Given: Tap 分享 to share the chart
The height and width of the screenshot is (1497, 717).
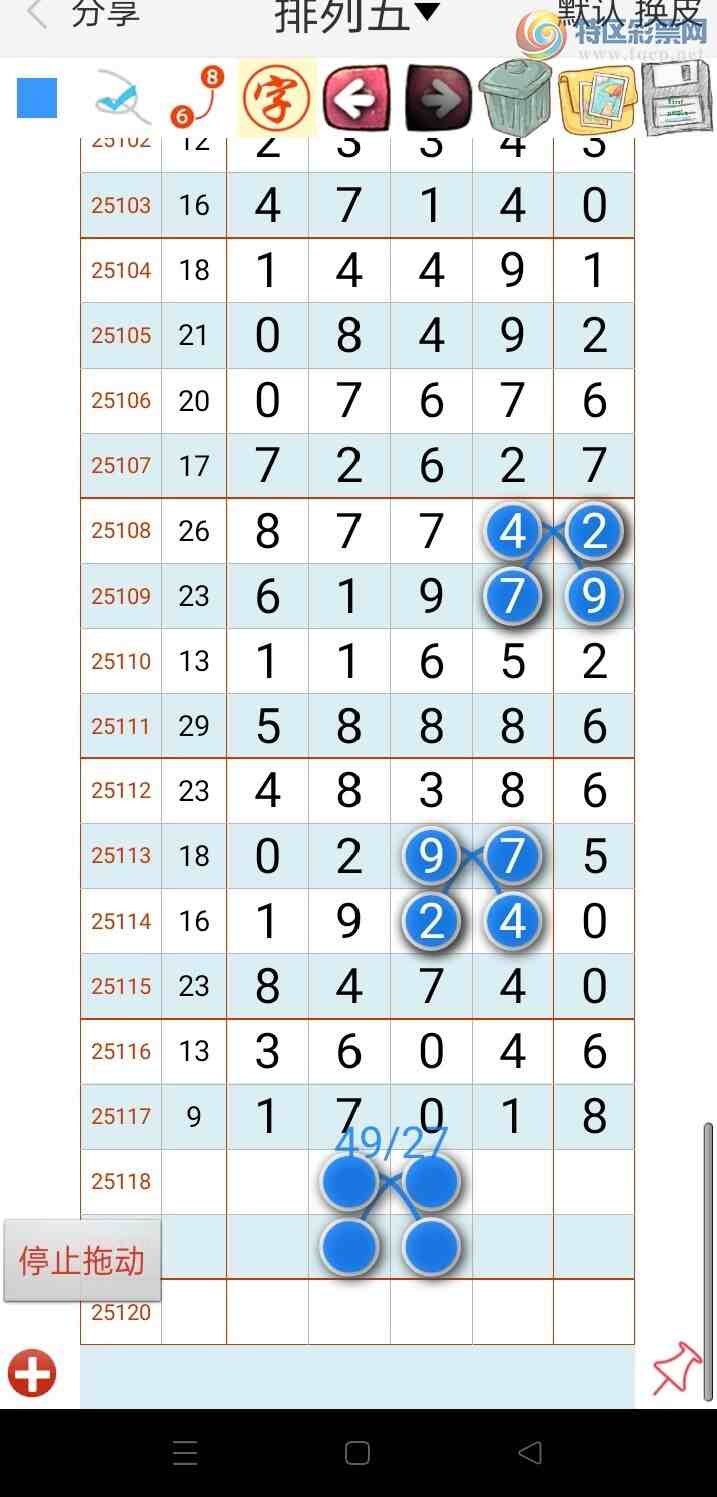Looking at the screenshot, I should [x=105, y=14].
